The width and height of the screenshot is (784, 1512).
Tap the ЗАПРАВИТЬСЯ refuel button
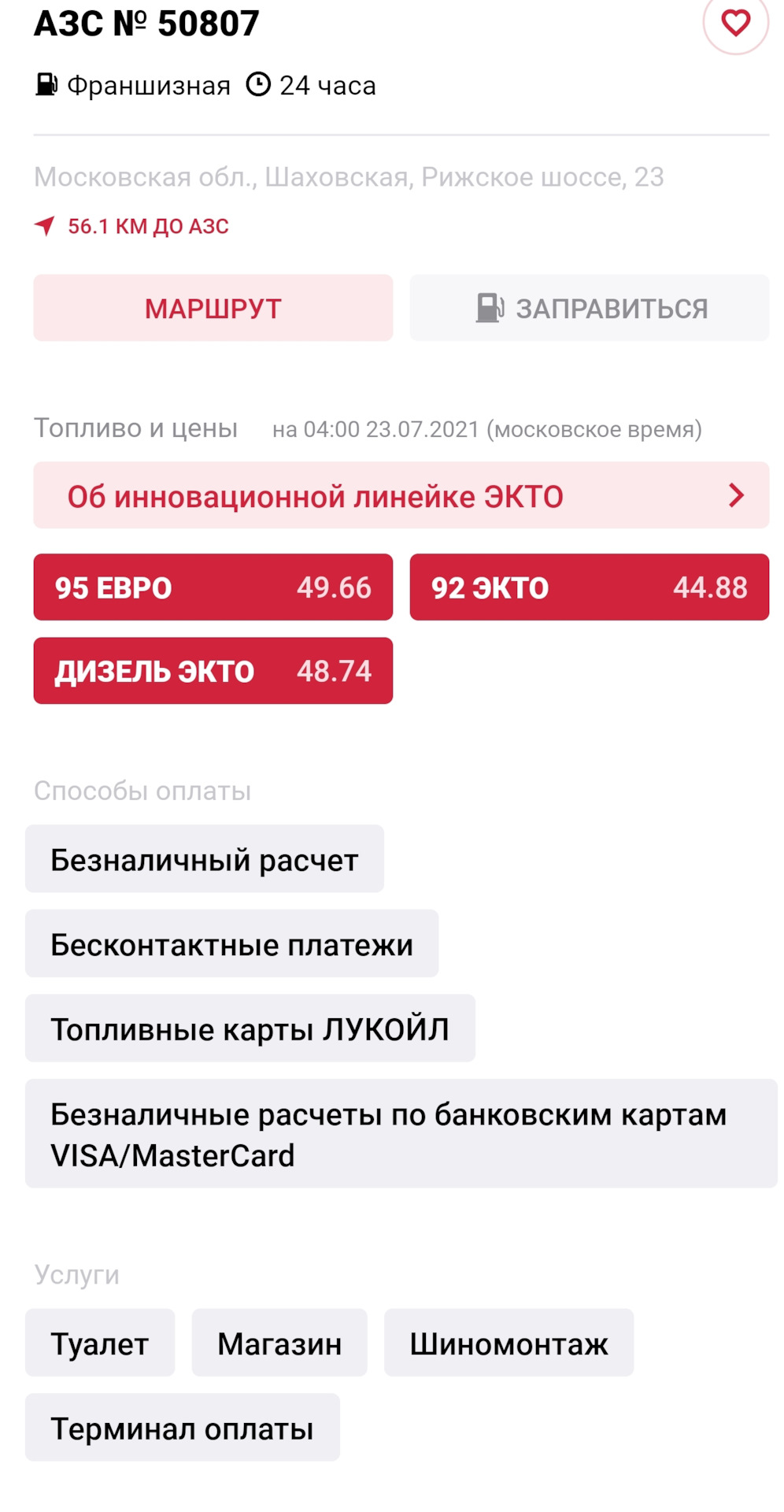[x=589, y=308]
